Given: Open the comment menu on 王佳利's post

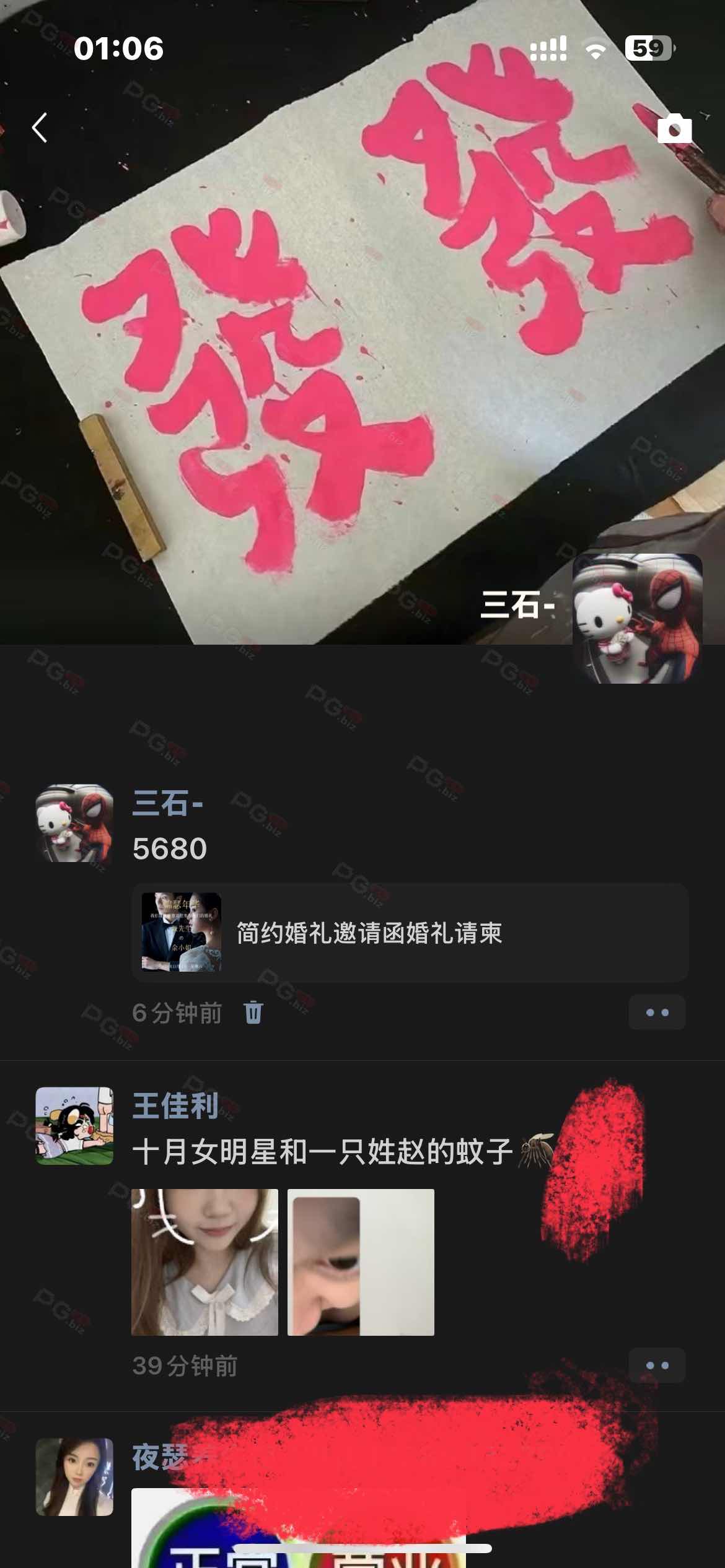Looking at the screenshot, I should [657, 1365].
